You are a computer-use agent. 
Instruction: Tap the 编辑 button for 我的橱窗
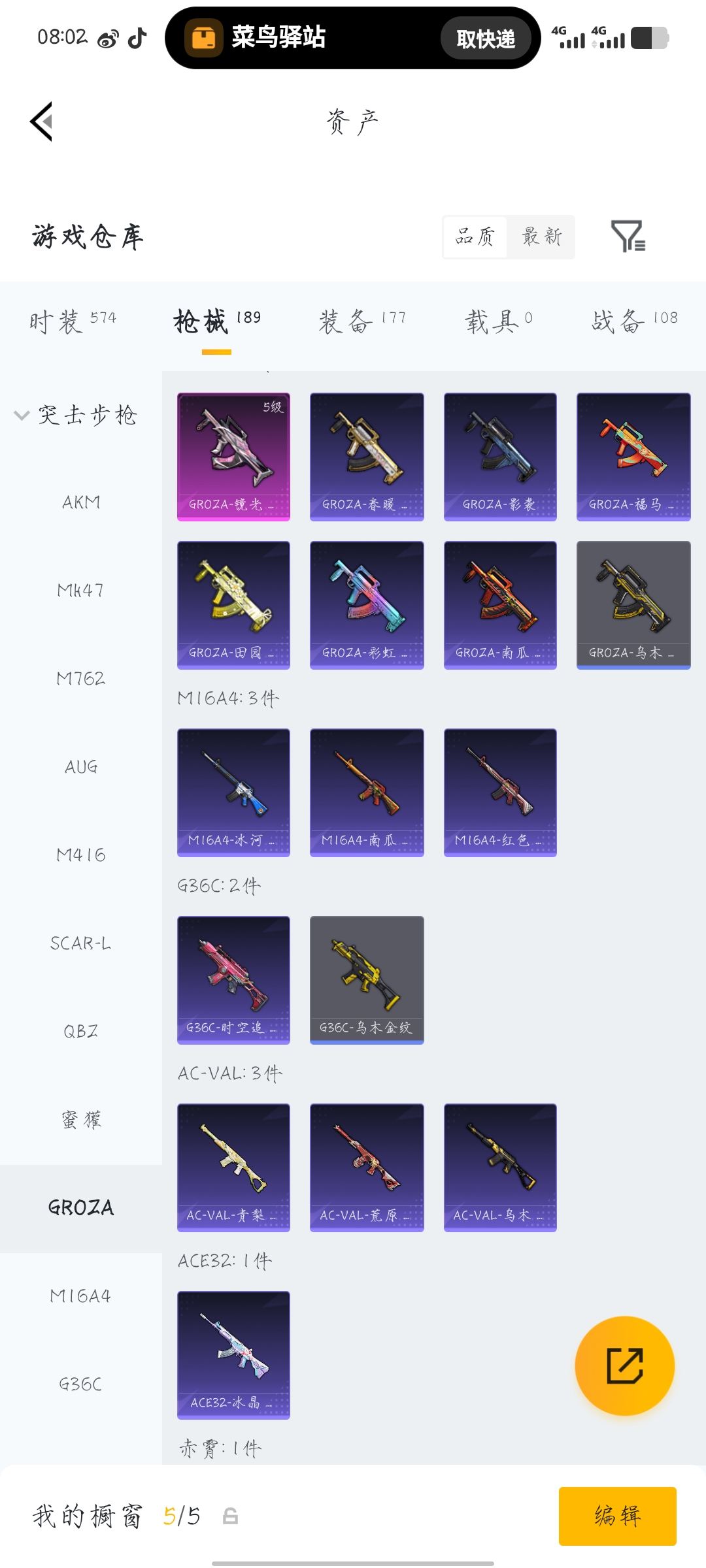coord(618,1516)
